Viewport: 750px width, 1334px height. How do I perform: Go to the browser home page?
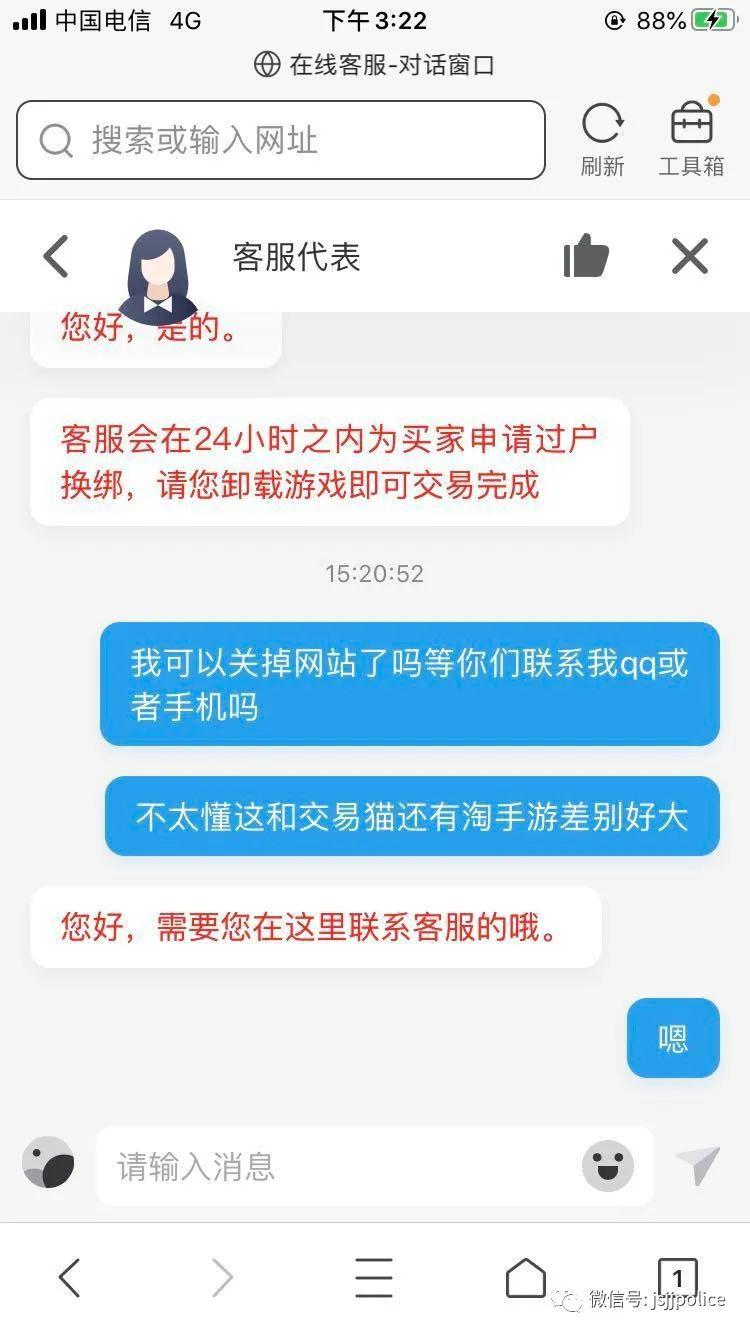click(x=525, y=1277)
